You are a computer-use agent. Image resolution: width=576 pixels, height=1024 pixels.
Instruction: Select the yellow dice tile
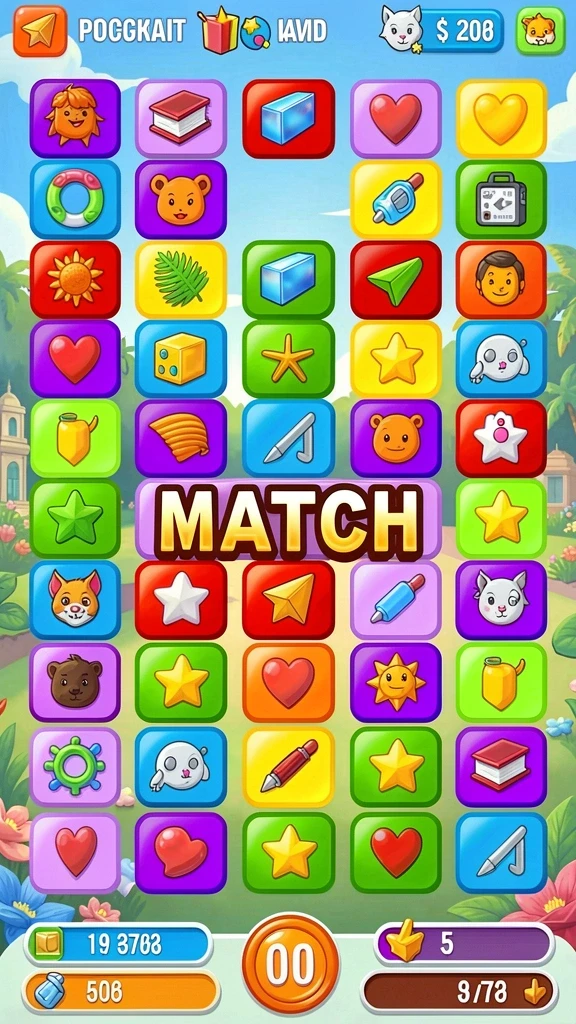pos(181,359)
